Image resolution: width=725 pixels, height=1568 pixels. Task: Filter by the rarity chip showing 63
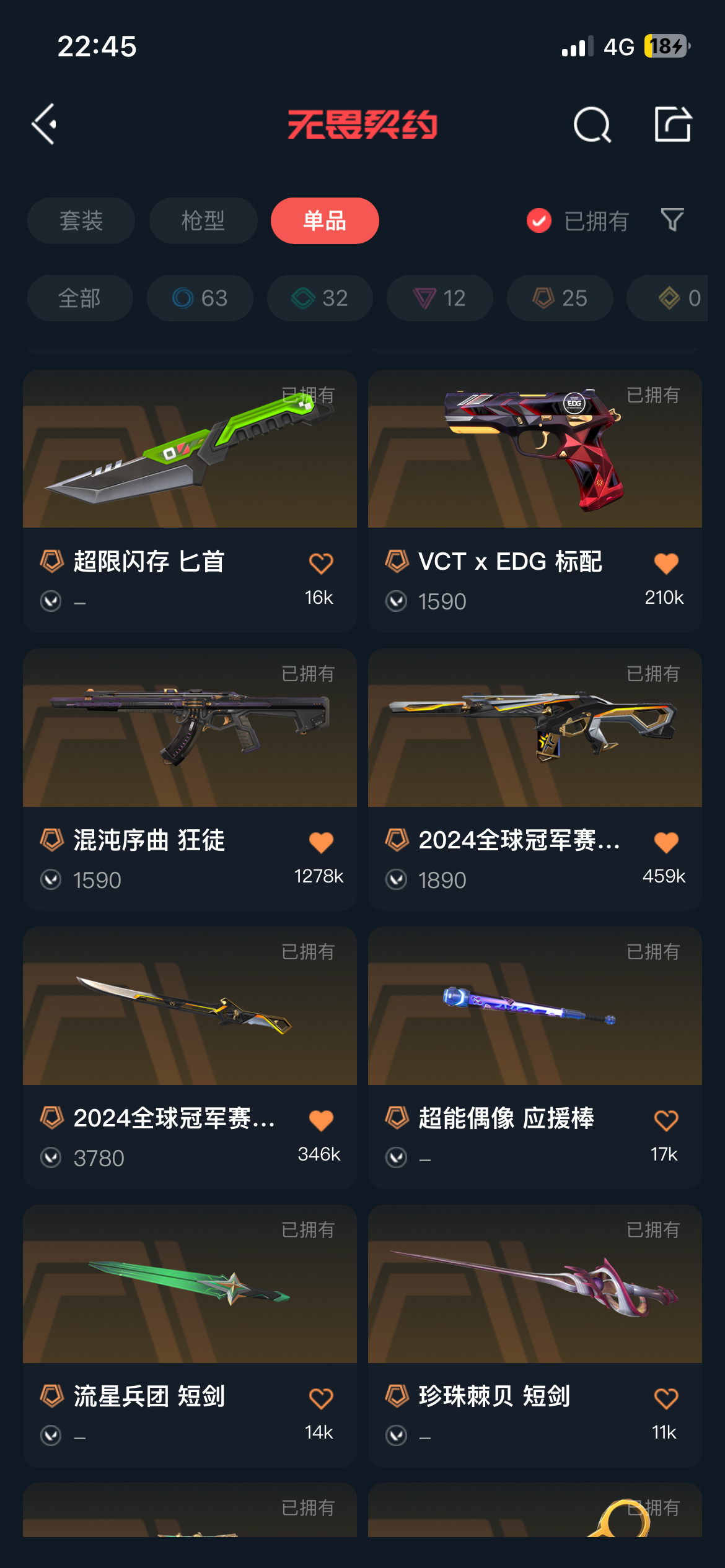tap(200, 298)
